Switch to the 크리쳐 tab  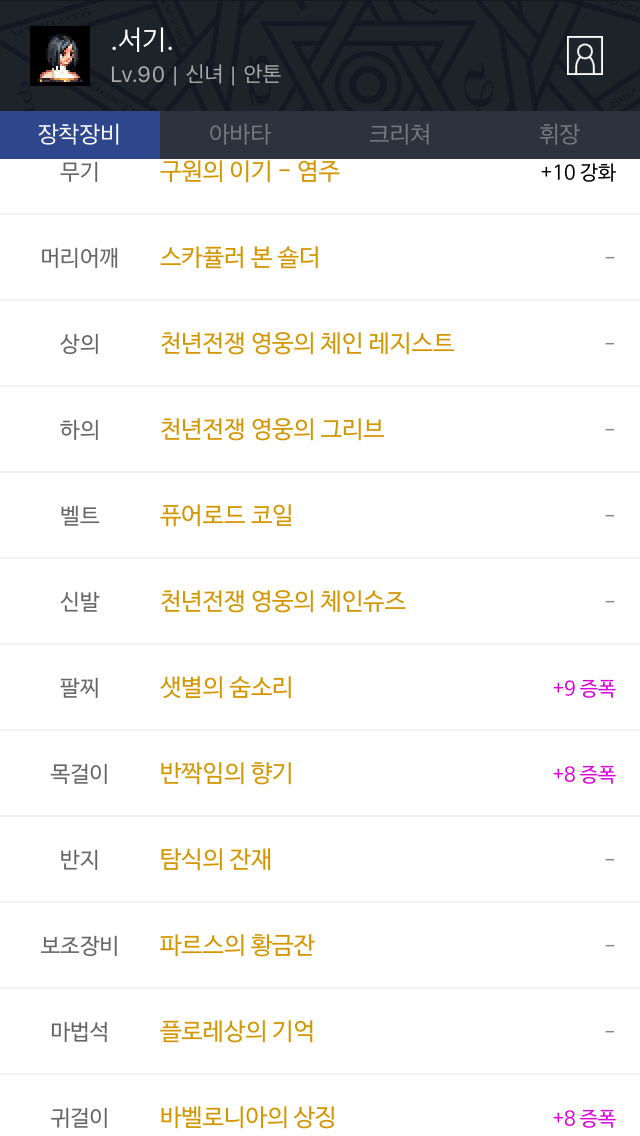pyautogui.click(x=400, y=134)
